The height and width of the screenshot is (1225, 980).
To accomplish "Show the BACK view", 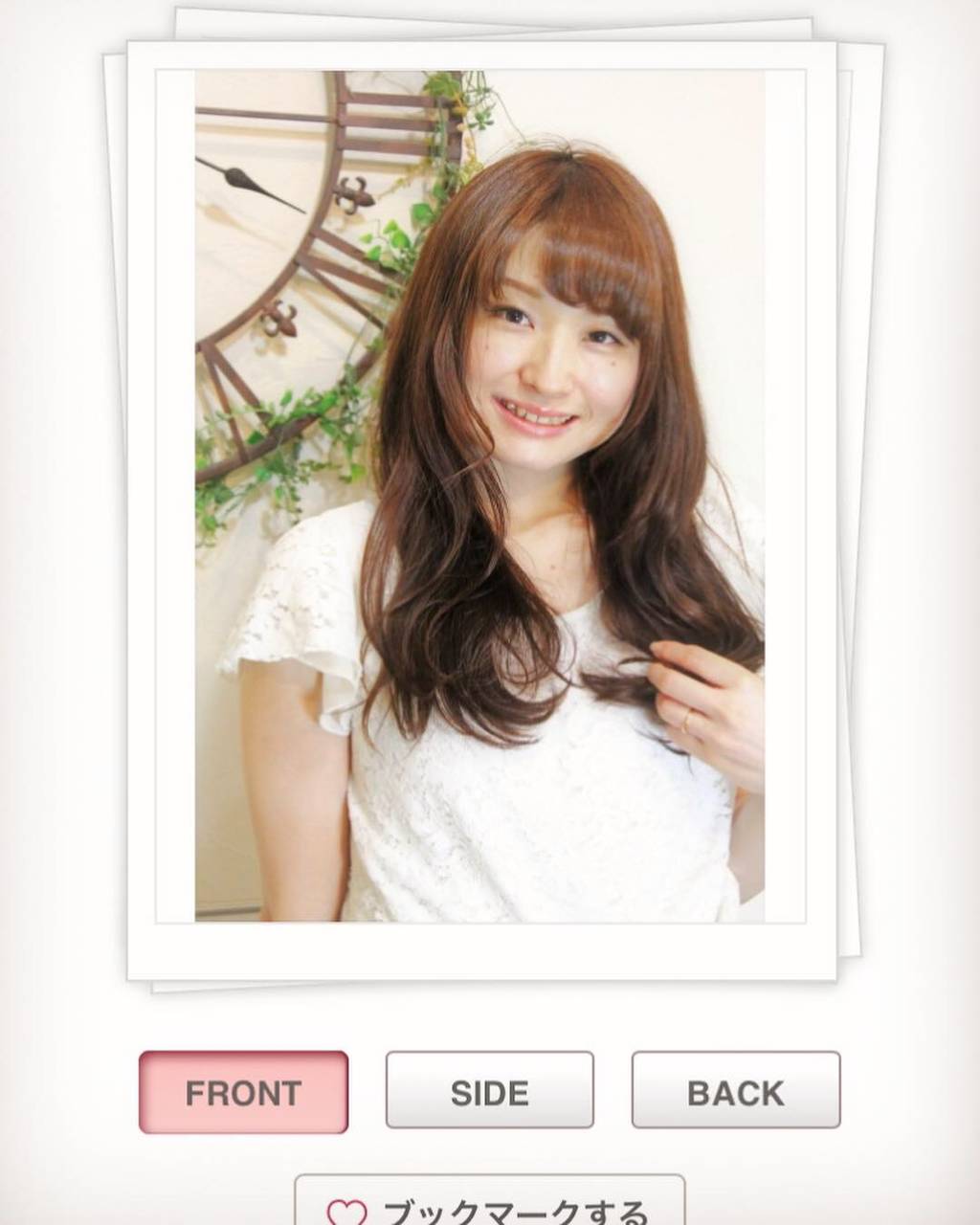I will coord(735,1092).
